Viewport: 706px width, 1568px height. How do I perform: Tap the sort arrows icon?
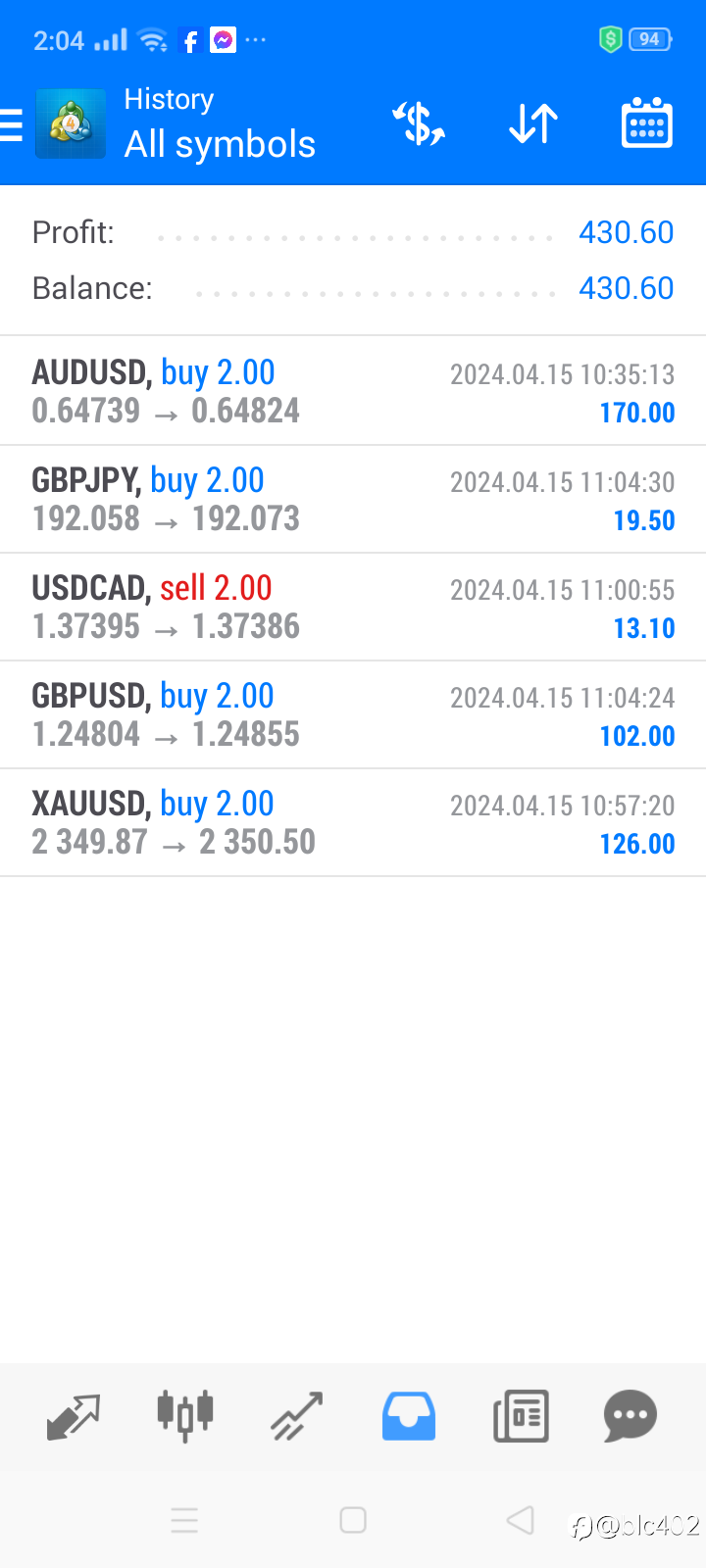(x=533, y=124)
